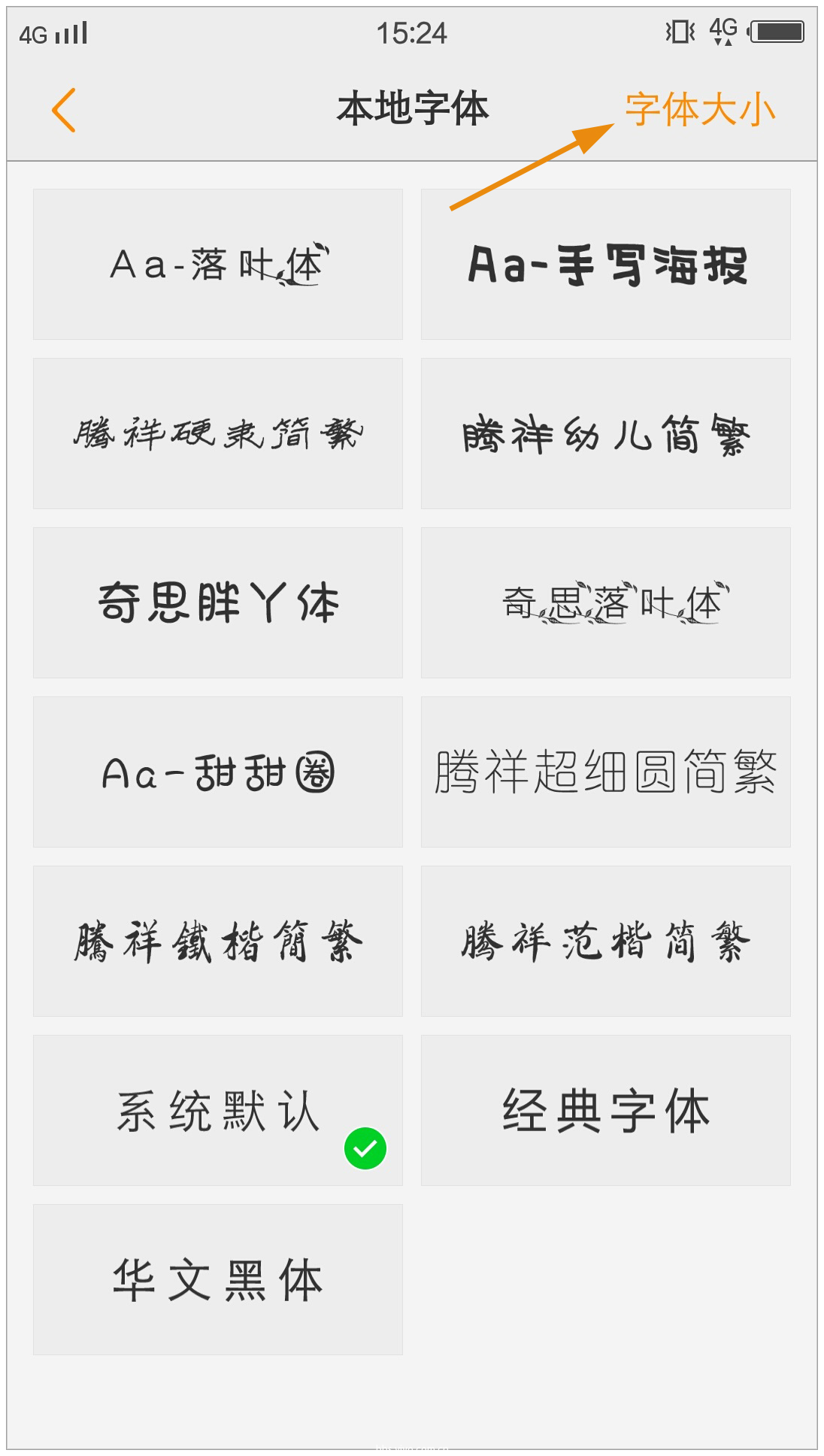Choose the 腾祥范楷简繁 font
The image size is (824, 1456).
coord(606,941)
